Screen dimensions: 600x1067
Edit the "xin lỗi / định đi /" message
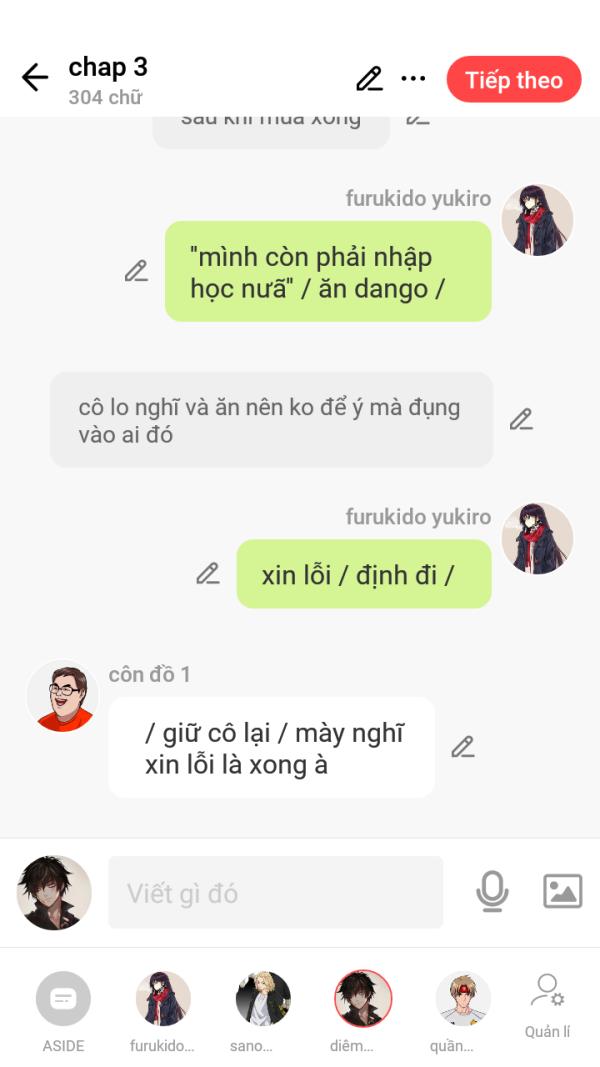(207, 574)
